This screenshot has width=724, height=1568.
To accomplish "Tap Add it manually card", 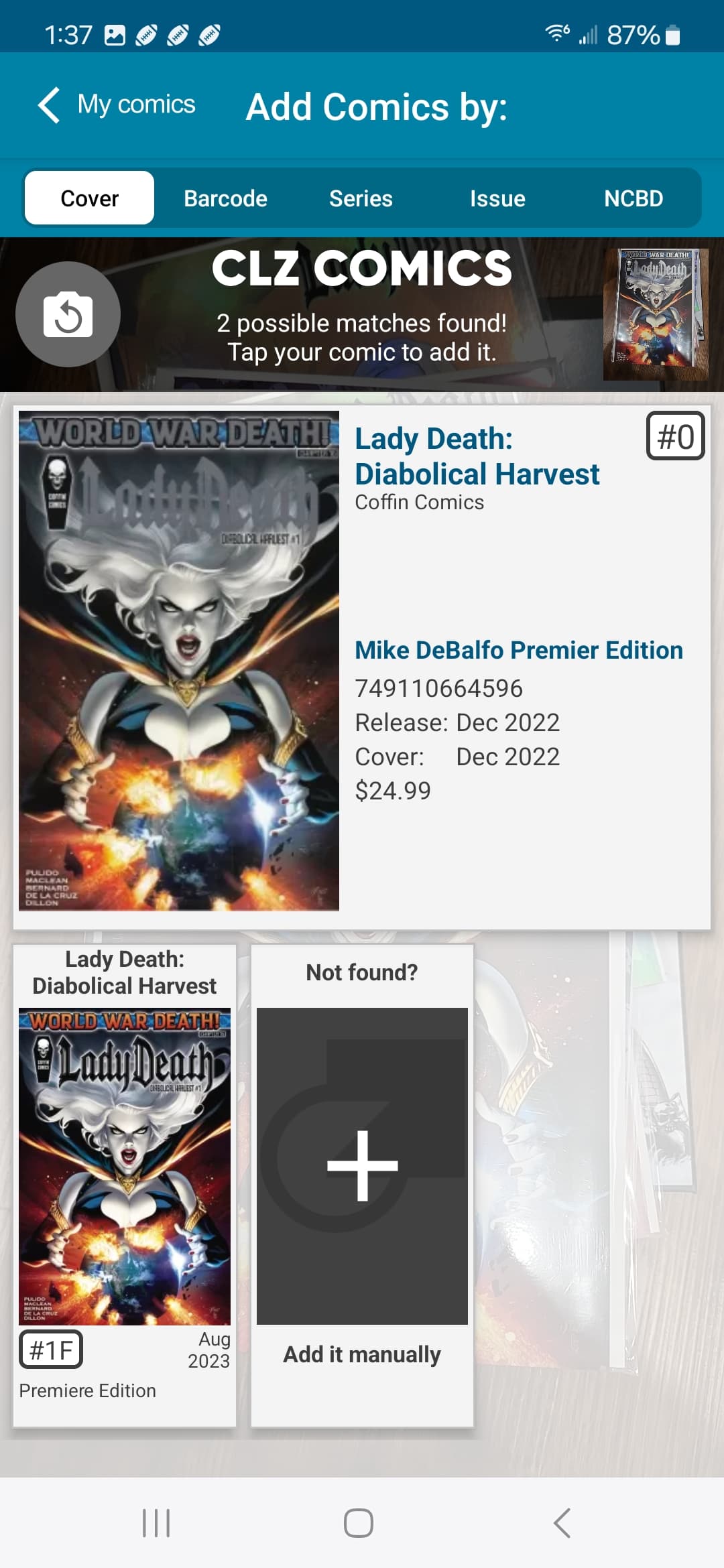I will click(x=362, y=1185).
